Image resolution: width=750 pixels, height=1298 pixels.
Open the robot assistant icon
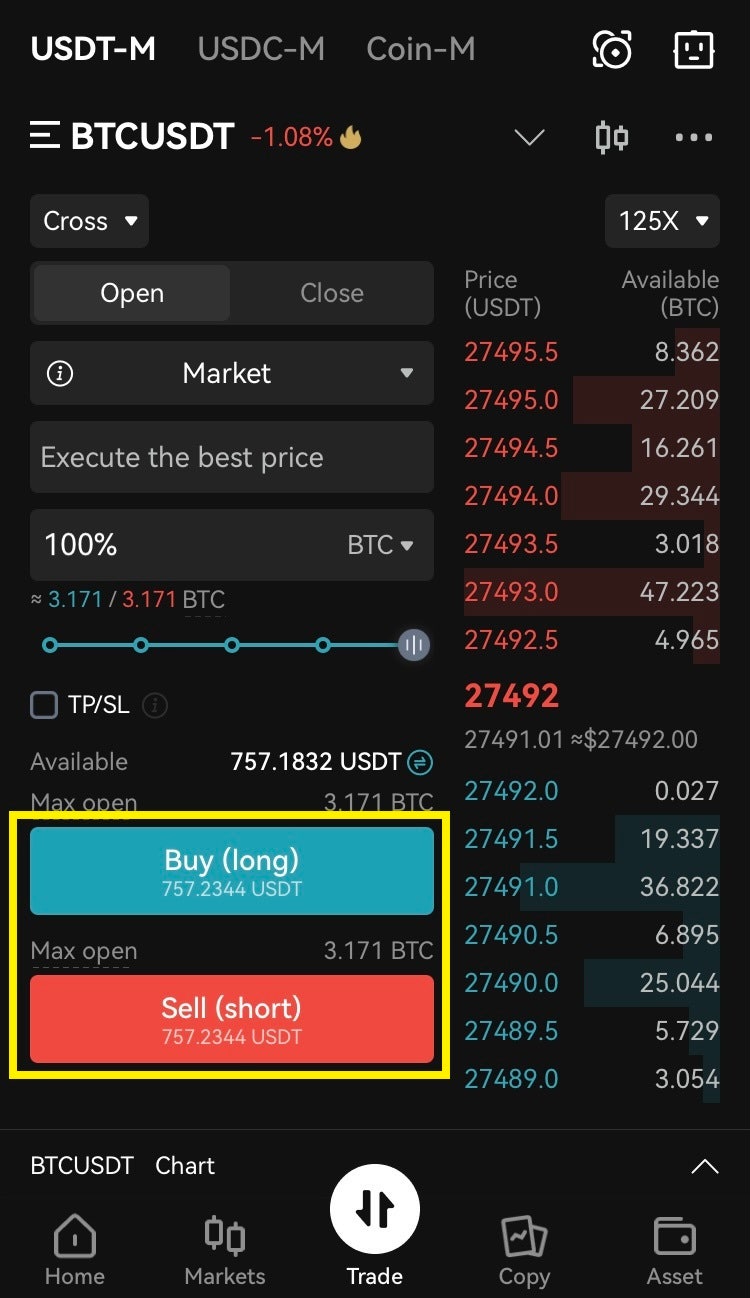pyautogui.click(x=694, y=49)
